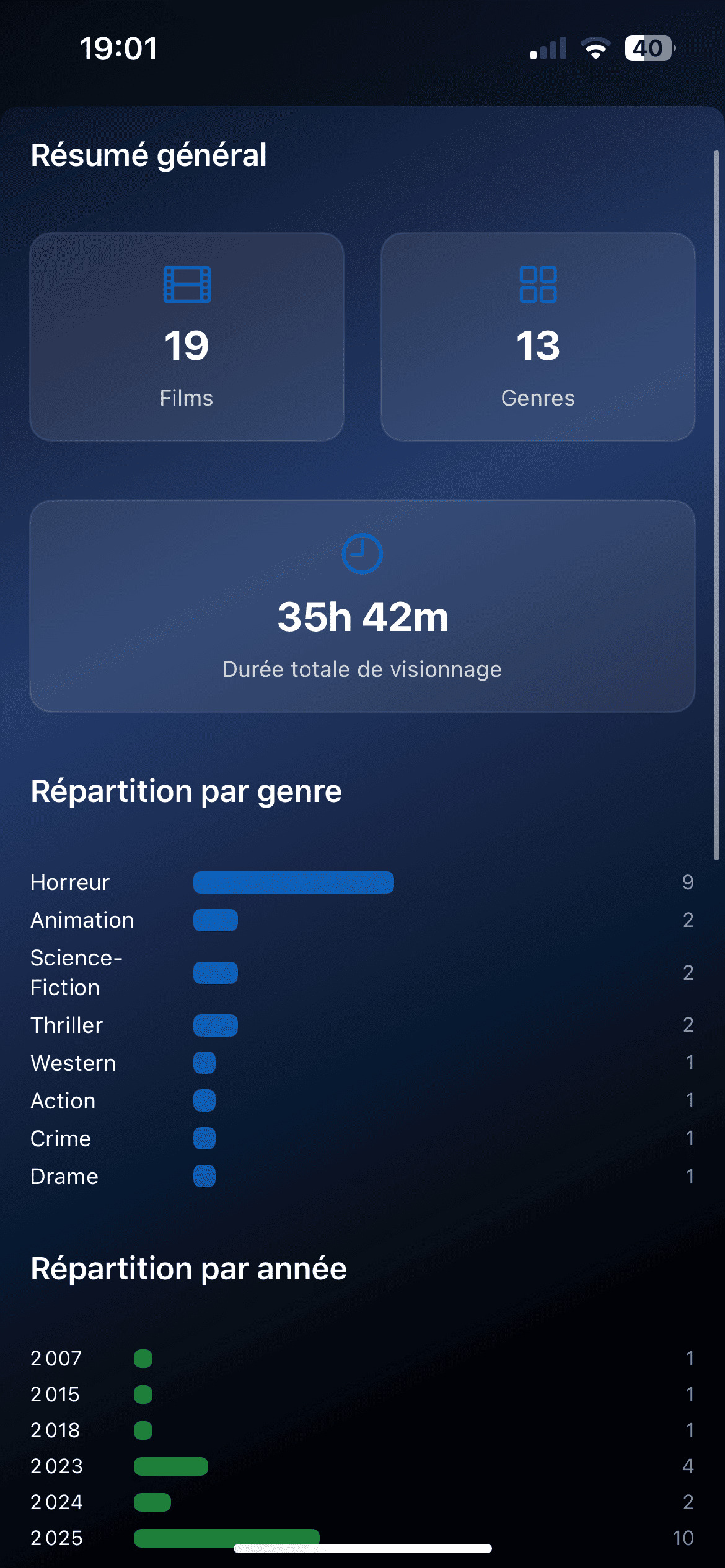The width and height of the screenshot is (725, 1568).
Task: Tap the Animation genre row
Action: tap(215, 920)
